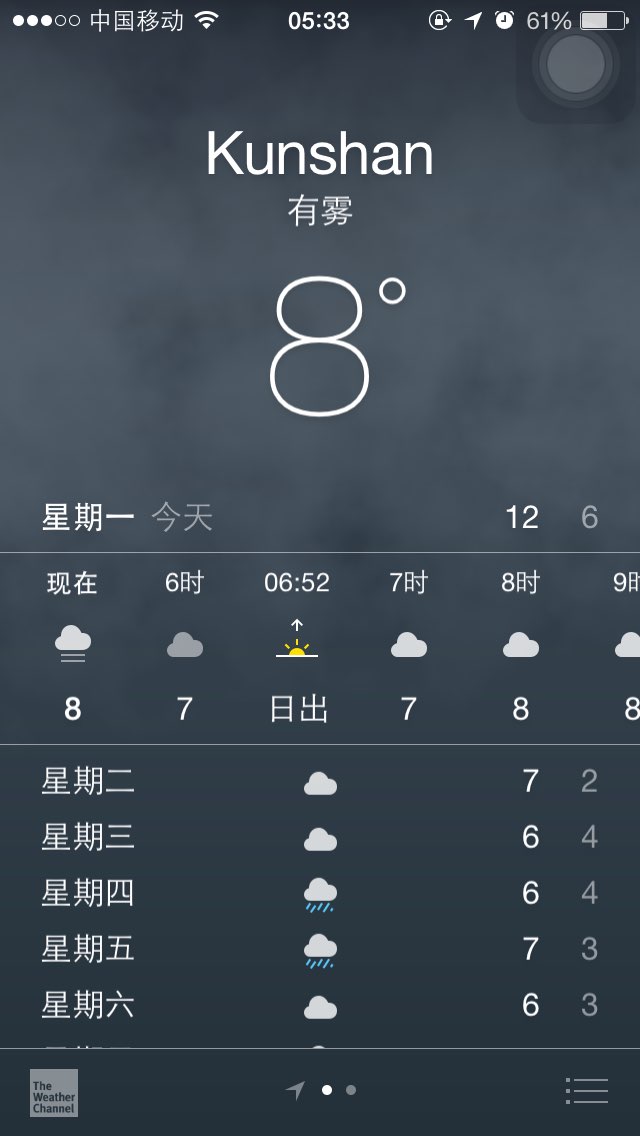Tap the AssistiveTouch floating button
Image resolution: width=640 pixels, height=1136 pixels.
(576, 64)
